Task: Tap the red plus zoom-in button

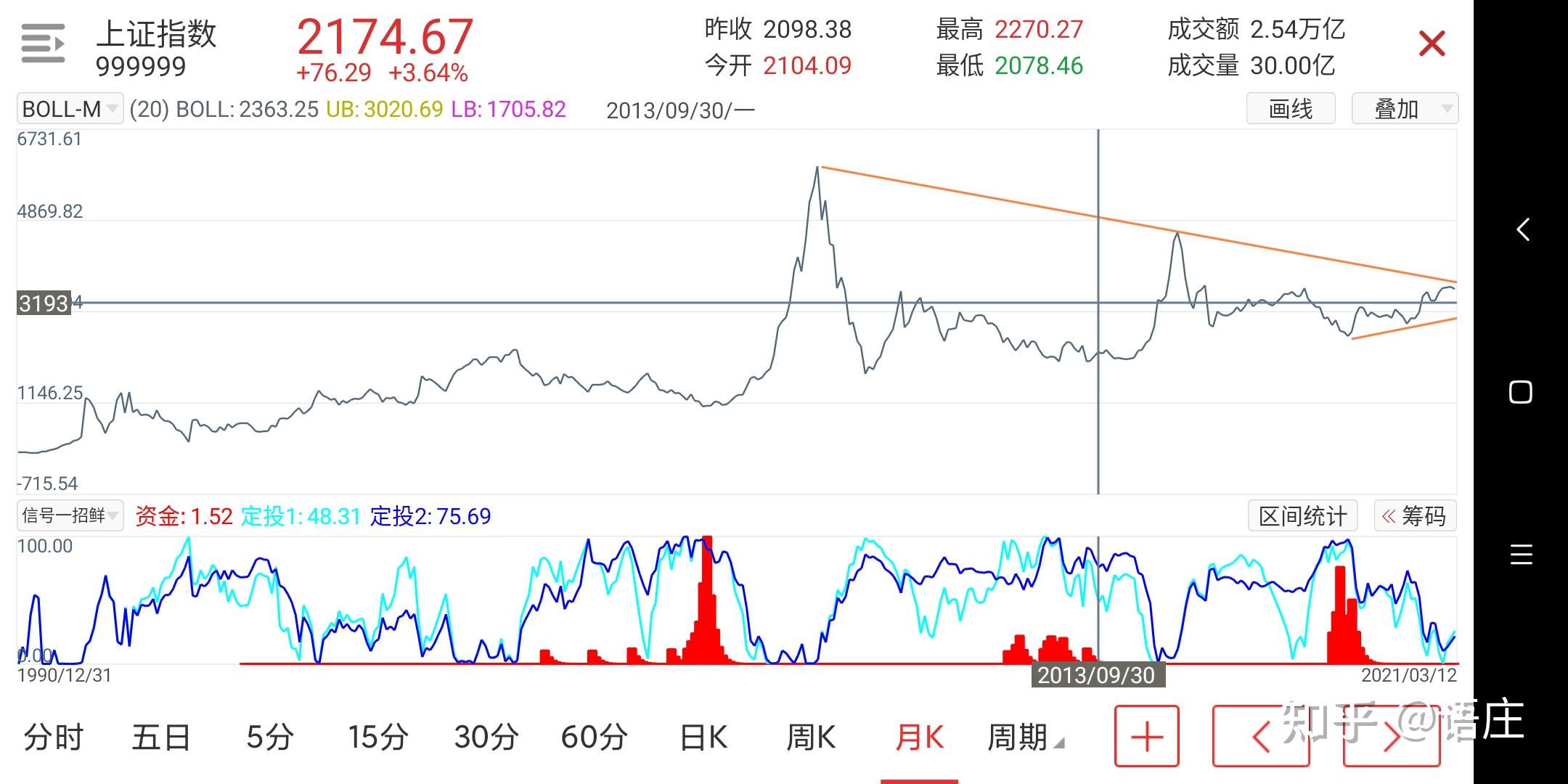Action: (x=1147, y=736)
